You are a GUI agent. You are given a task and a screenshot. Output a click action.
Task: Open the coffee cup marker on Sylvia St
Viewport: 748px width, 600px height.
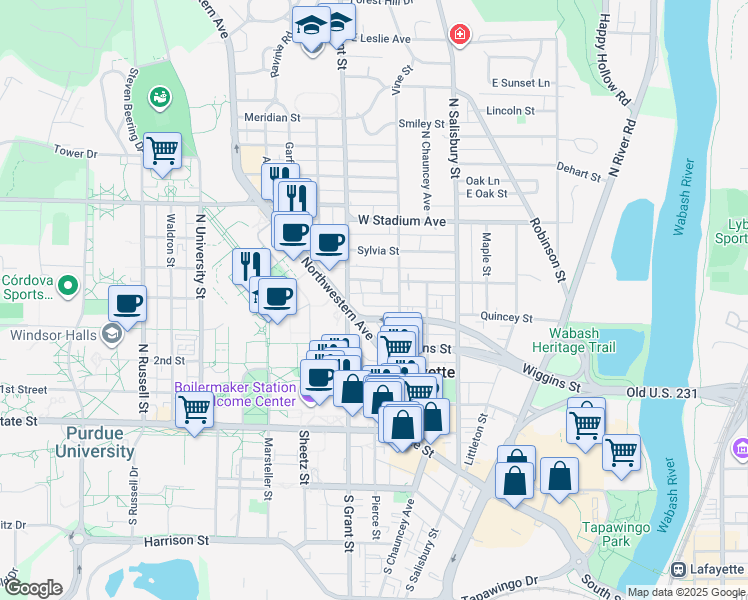(329, 242)
